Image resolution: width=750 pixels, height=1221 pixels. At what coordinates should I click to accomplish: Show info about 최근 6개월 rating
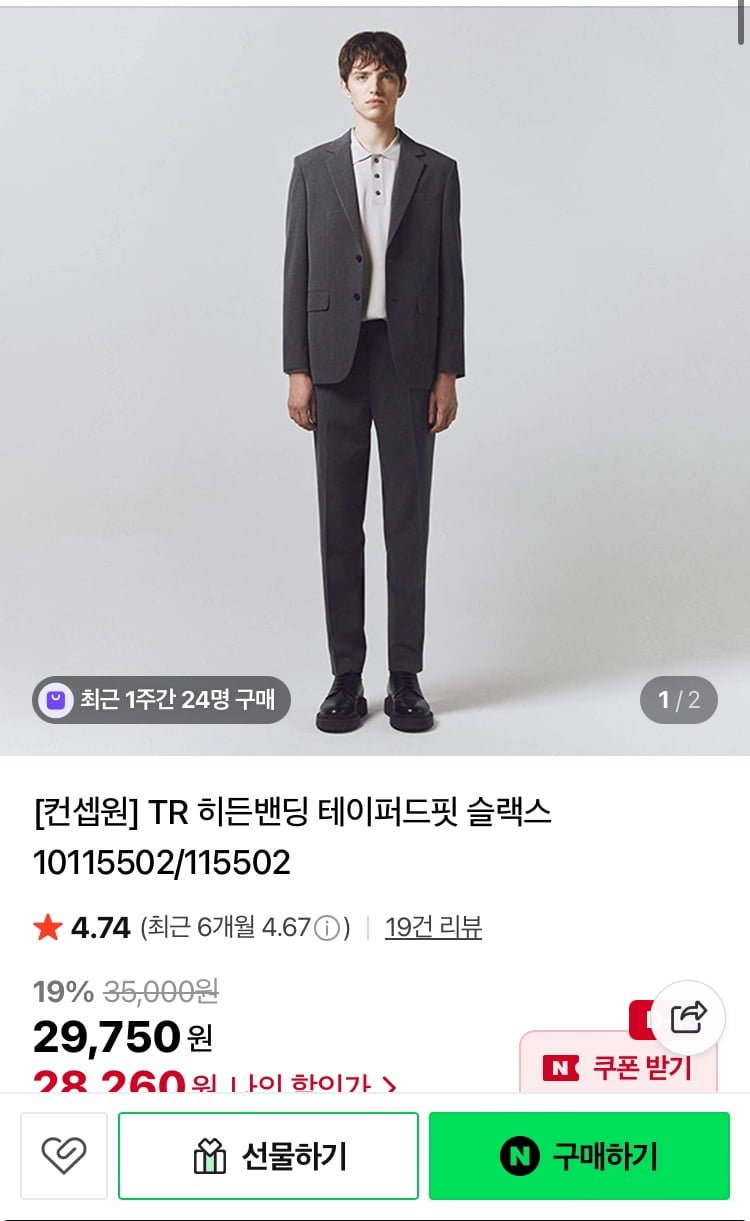pos(326,929)
